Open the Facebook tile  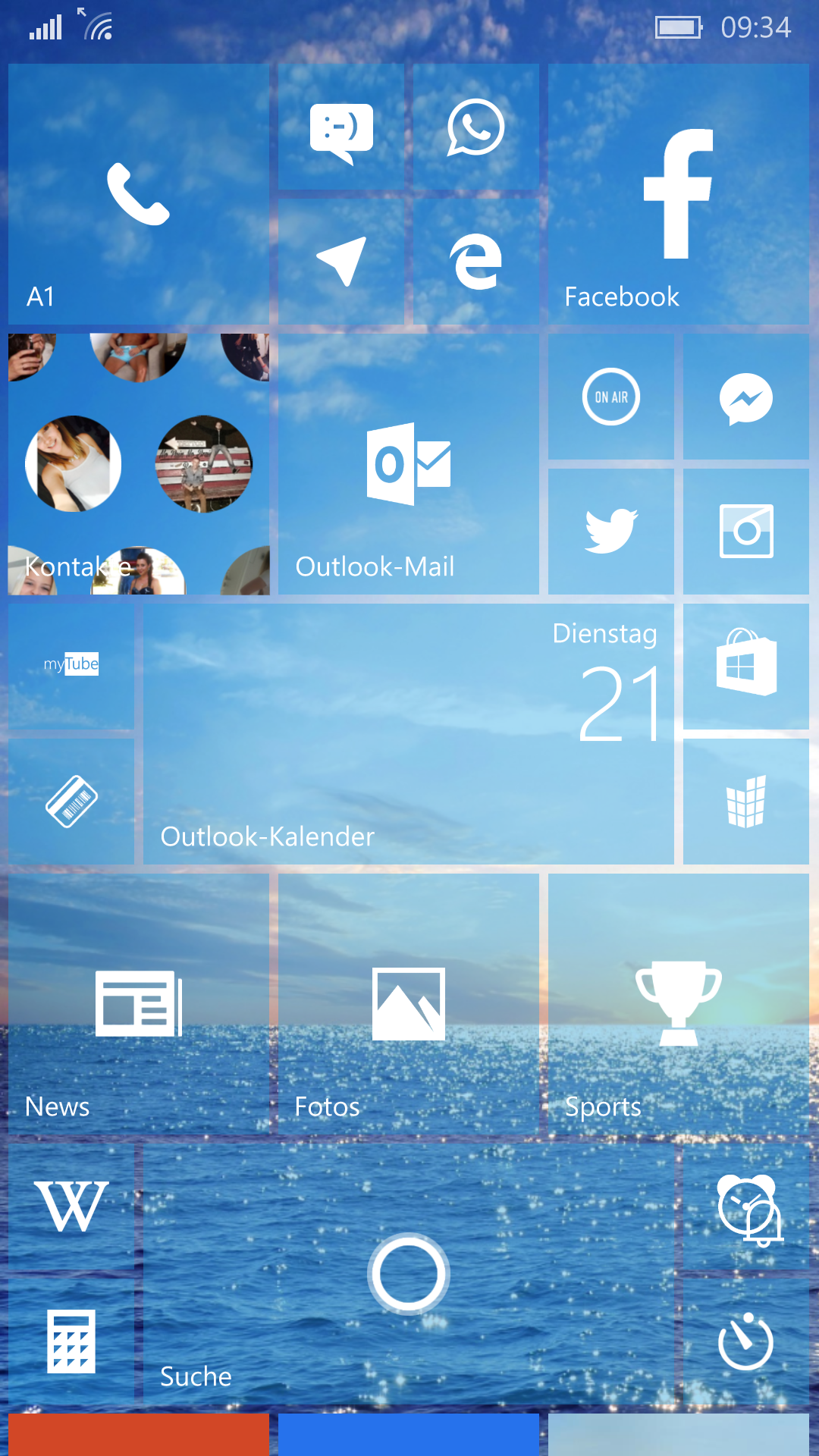679,194
